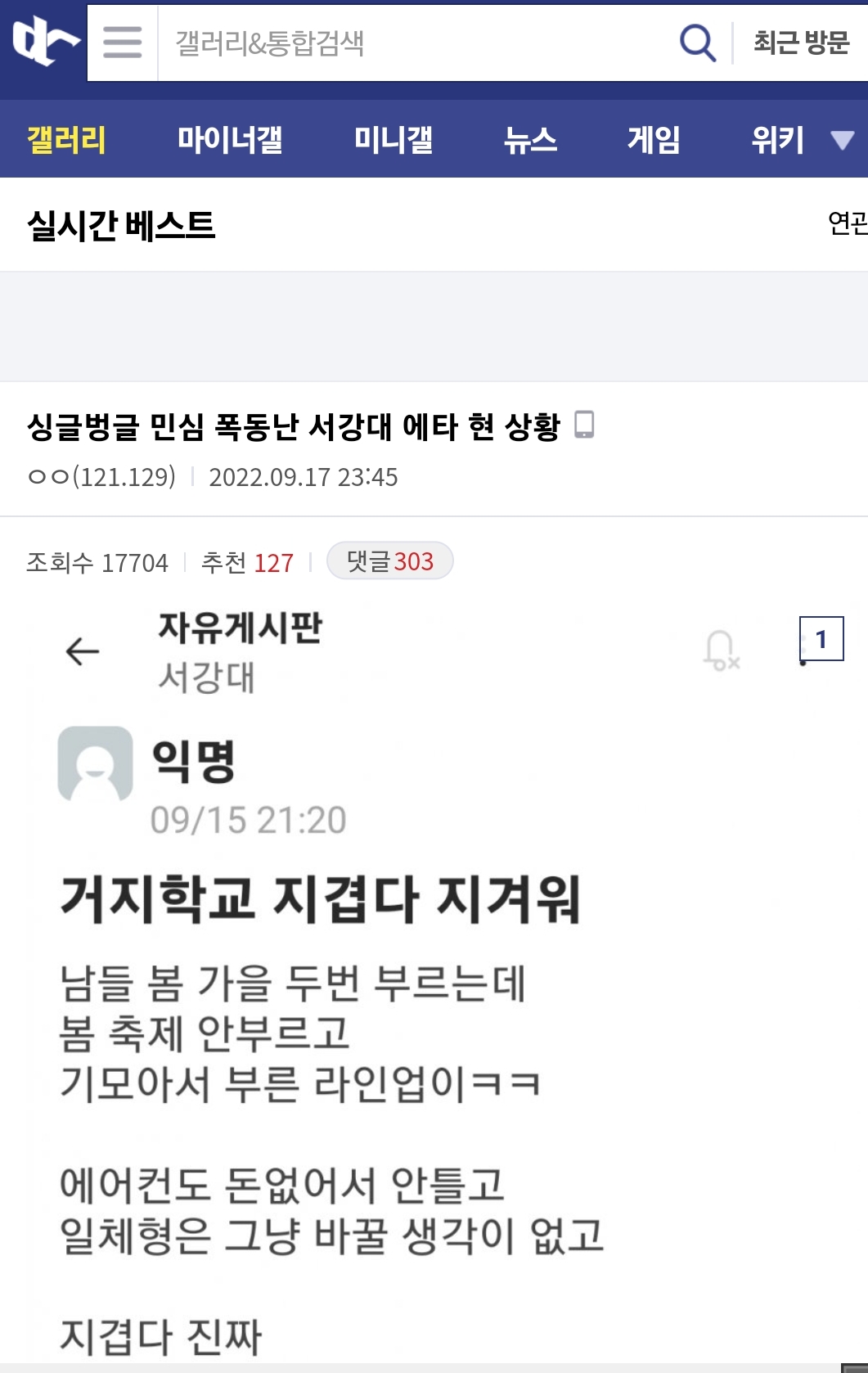868x1373 pixels.
Task: Switch to the 마이너갤 tab
Action: [230, 140]
